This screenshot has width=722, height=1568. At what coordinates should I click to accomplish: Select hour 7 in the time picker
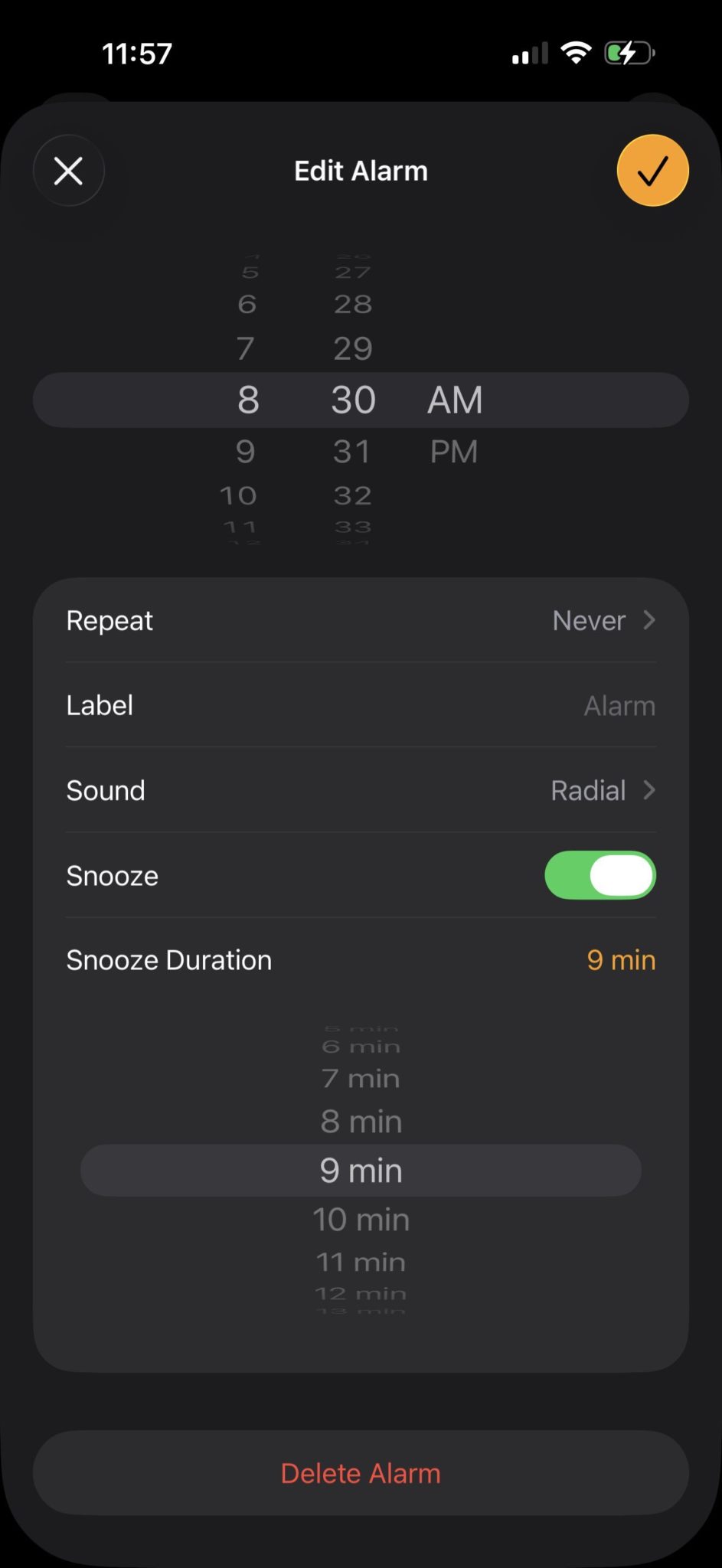pyautogui.click(x=245, y=349)
